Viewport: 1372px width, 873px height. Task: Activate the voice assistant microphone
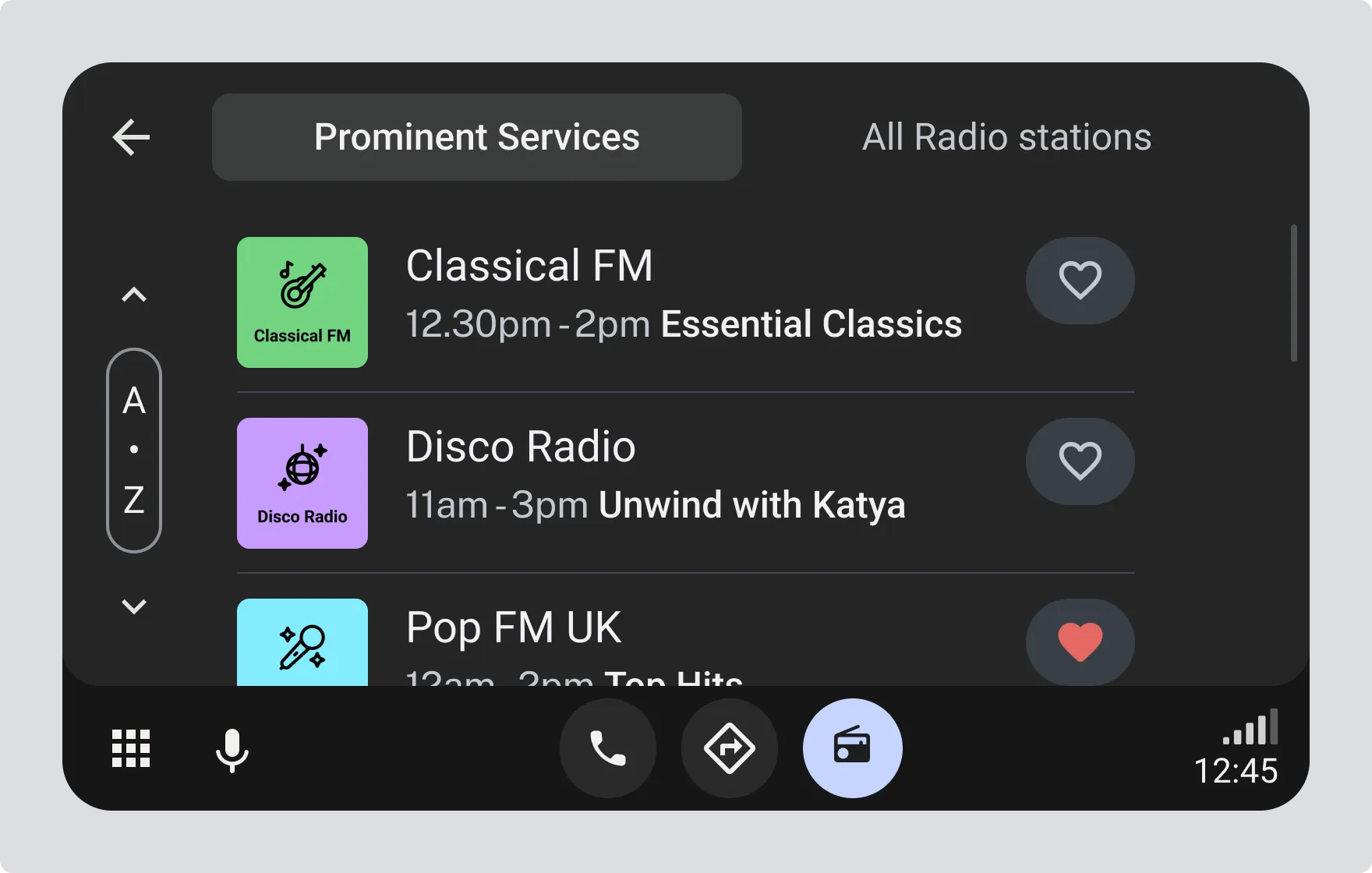[232, 750]
